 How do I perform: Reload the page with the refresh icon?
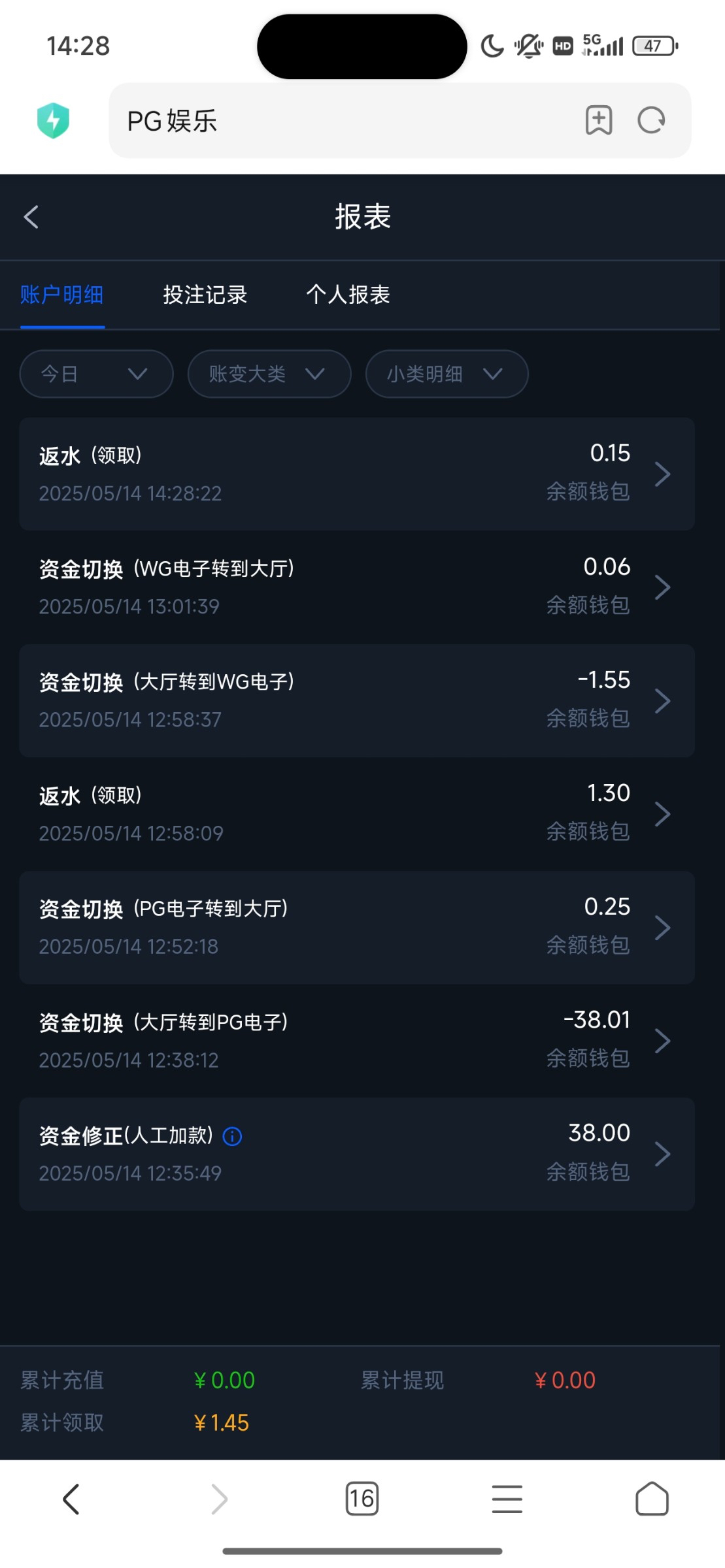point(651,120)
